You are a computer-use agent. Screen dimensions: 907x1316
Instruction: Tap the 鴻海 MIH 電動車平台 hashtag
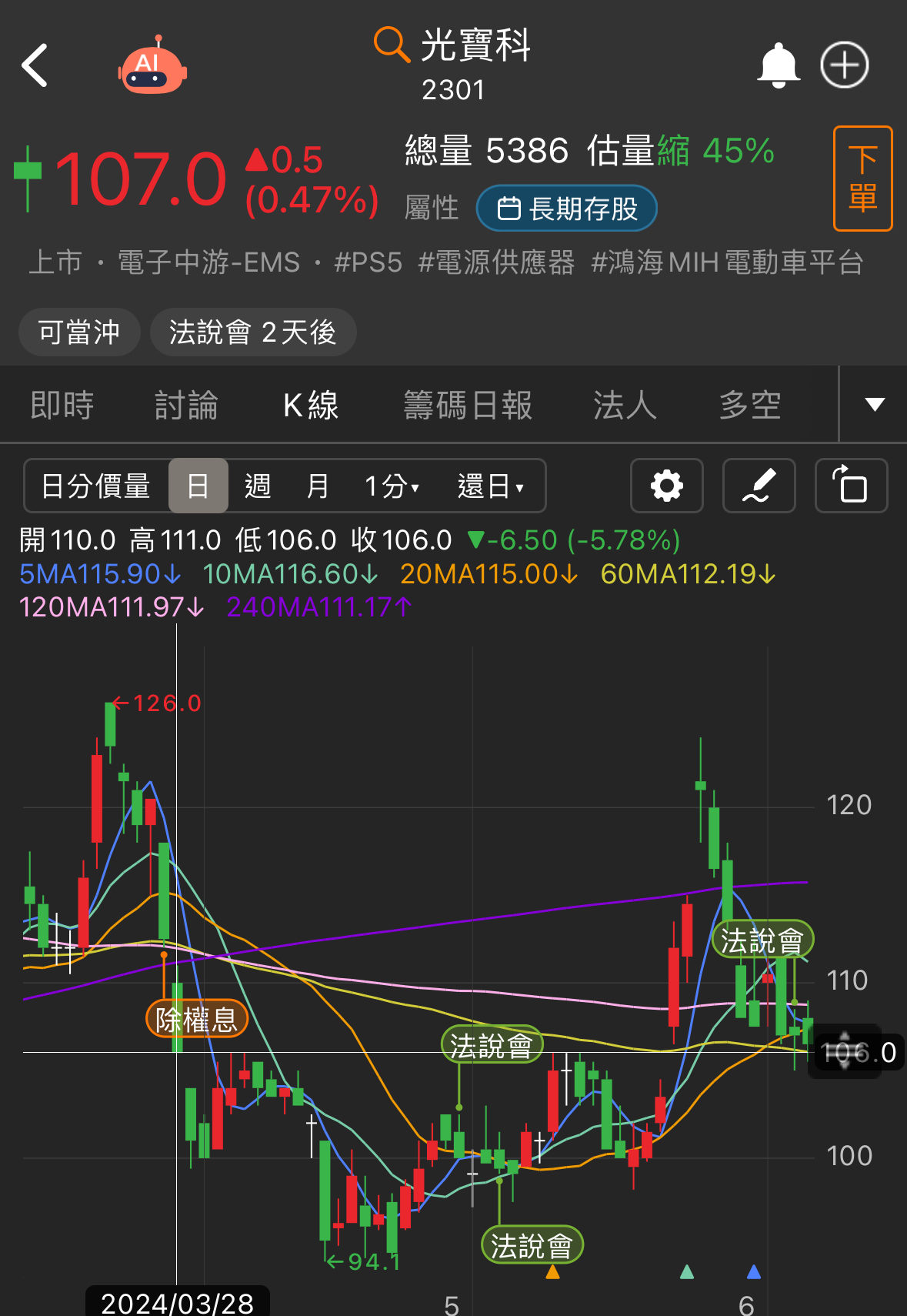[729, 262]
